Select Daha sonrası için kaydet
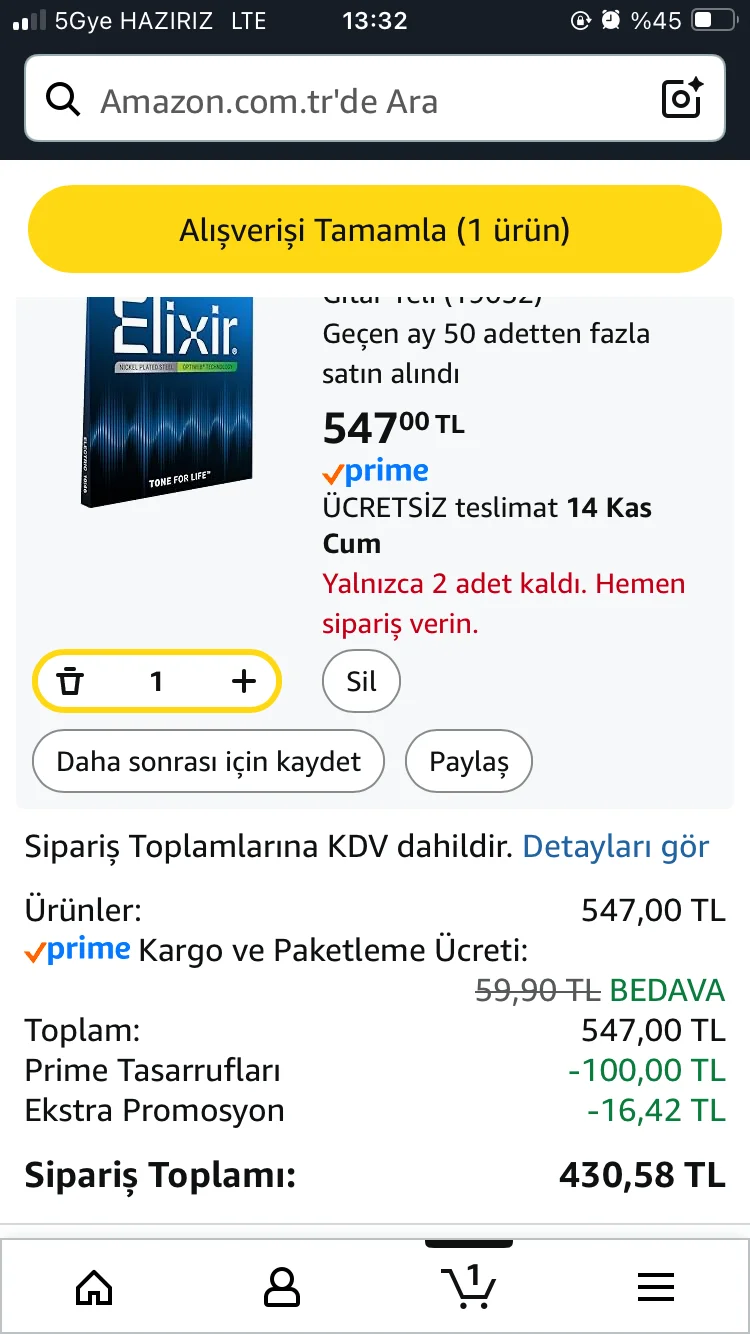Viewport: 750px width, 1334px height. 209,762
